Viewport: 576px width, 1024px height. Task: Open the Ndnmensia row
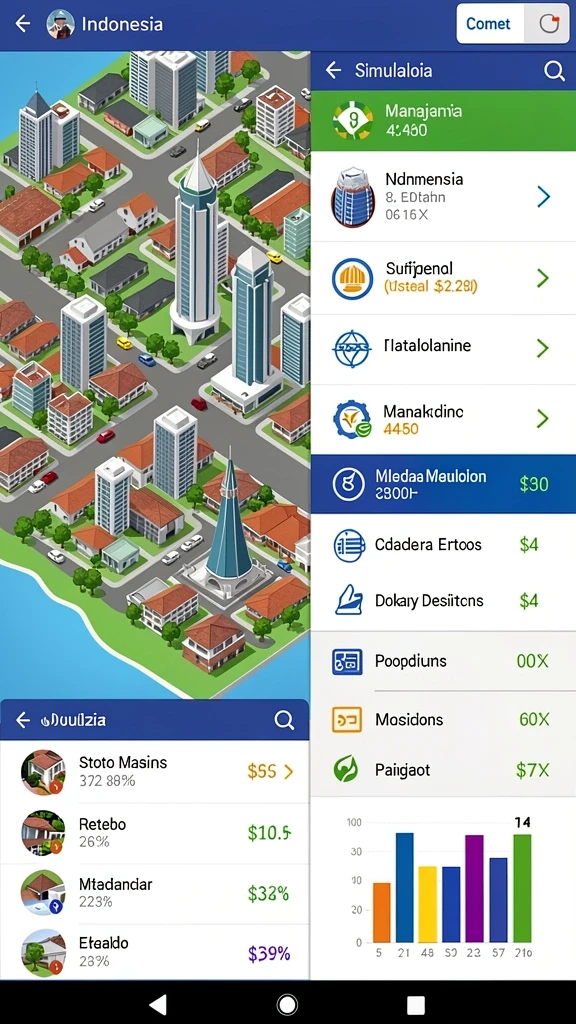point(443,197)
